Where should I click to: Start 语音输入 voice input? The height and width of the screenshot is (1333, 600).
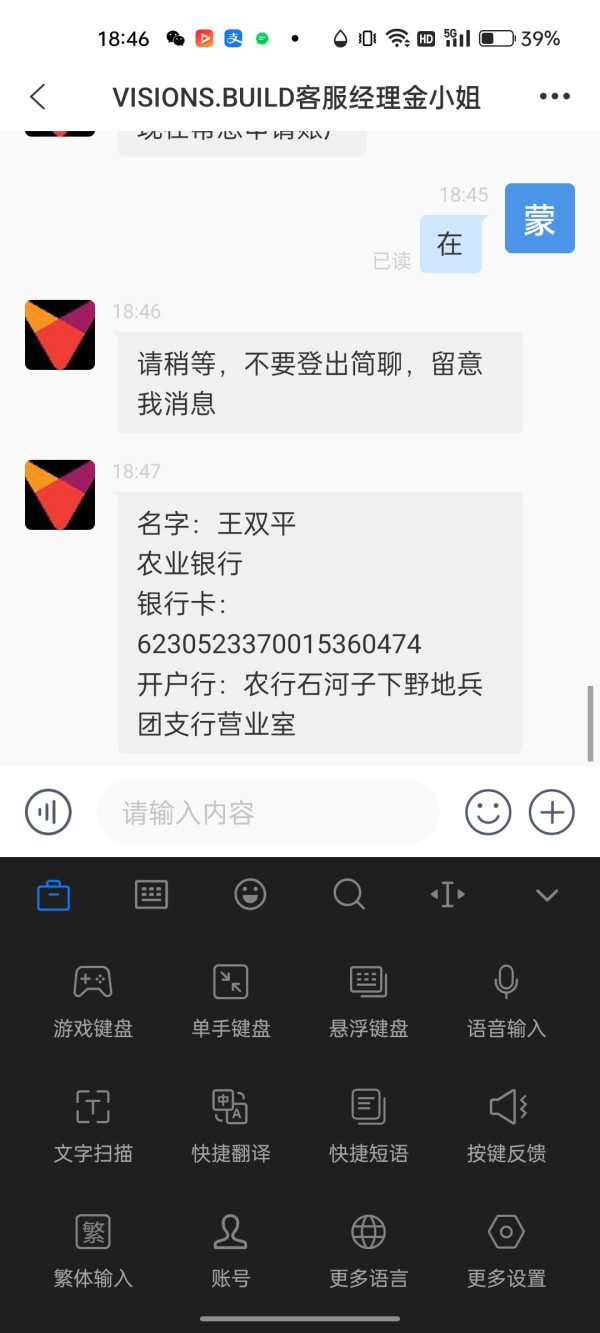(507, 1001)
